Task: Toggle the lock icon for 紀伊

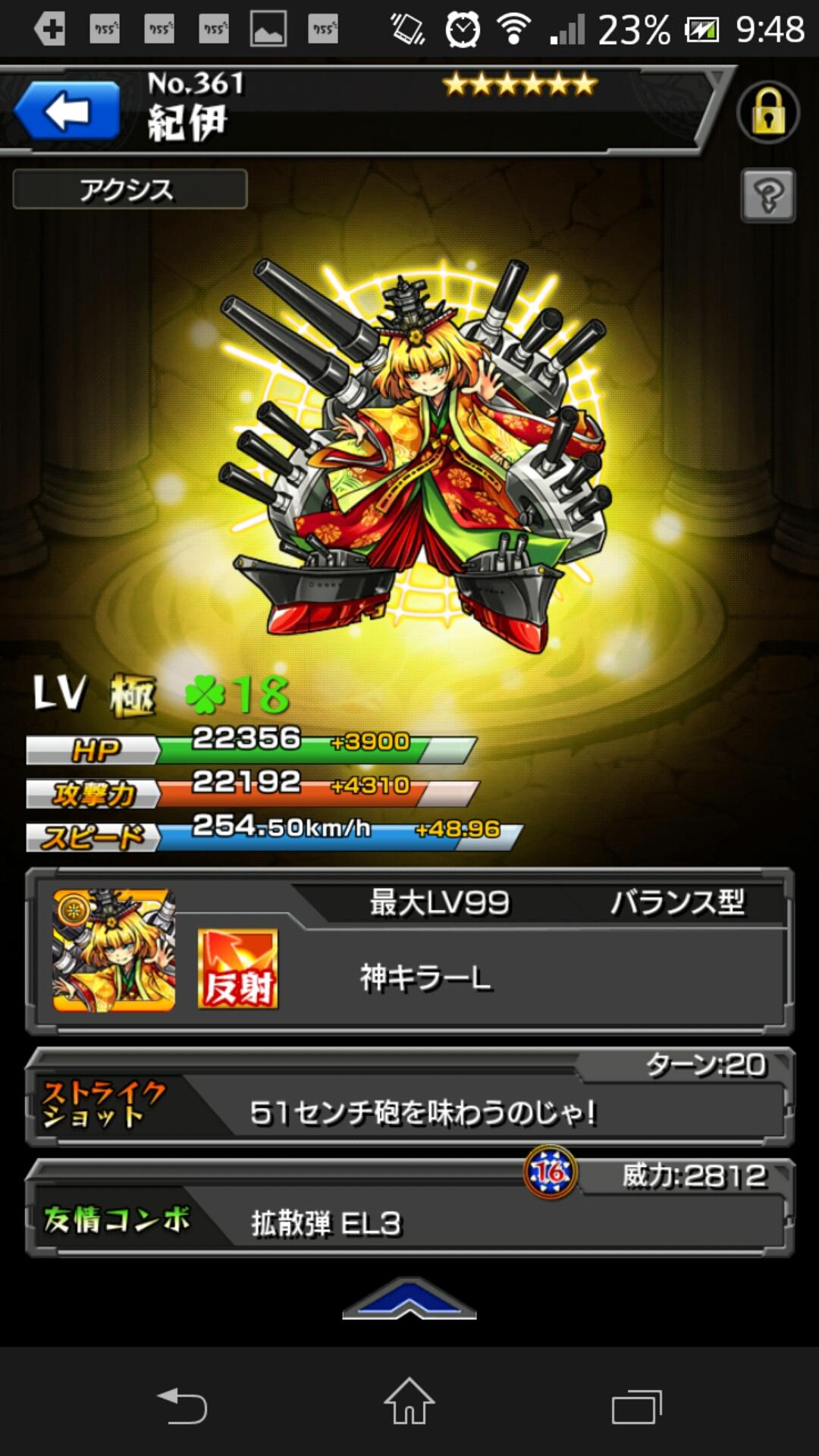Action: coord(767,113)
